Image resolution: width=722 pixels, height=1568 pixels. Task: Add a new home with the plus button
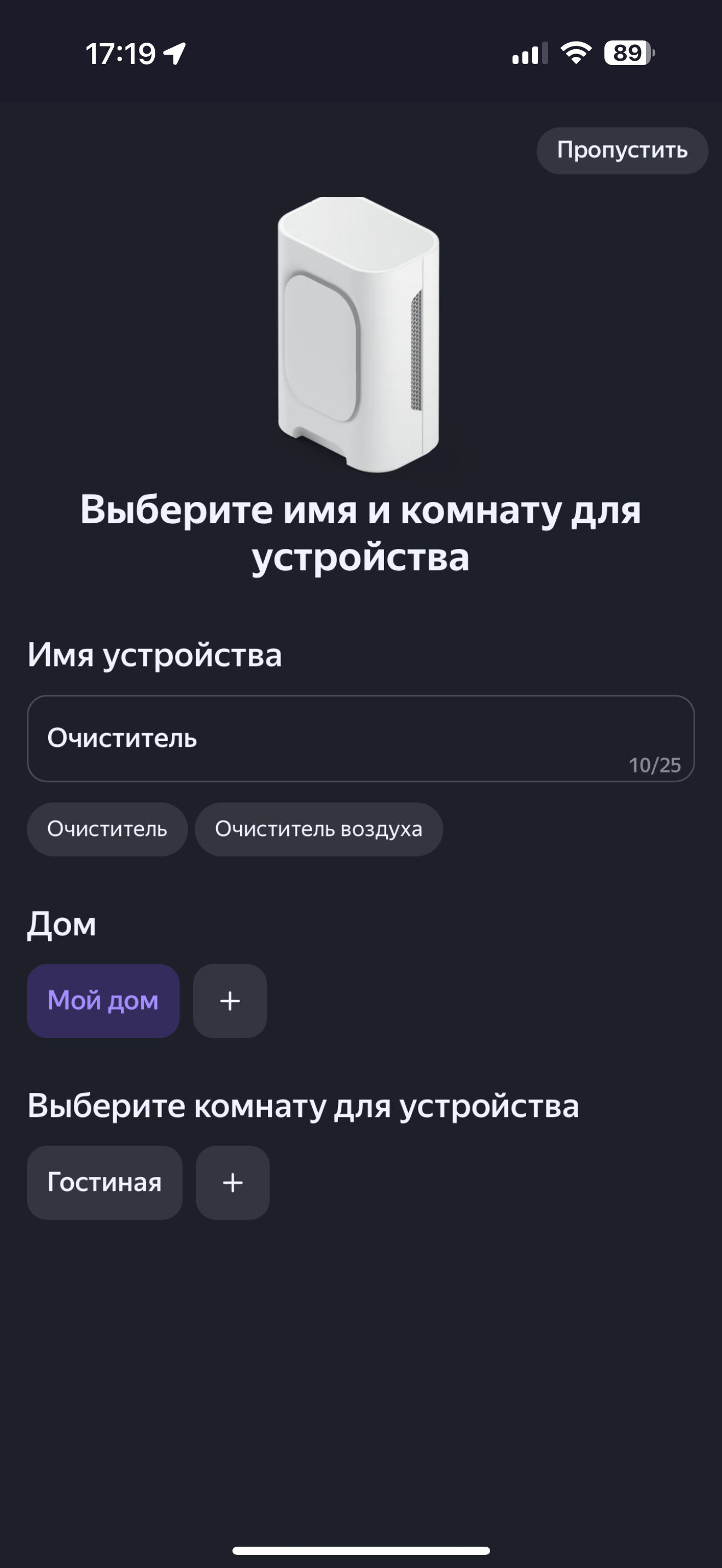pos(230,1001)
